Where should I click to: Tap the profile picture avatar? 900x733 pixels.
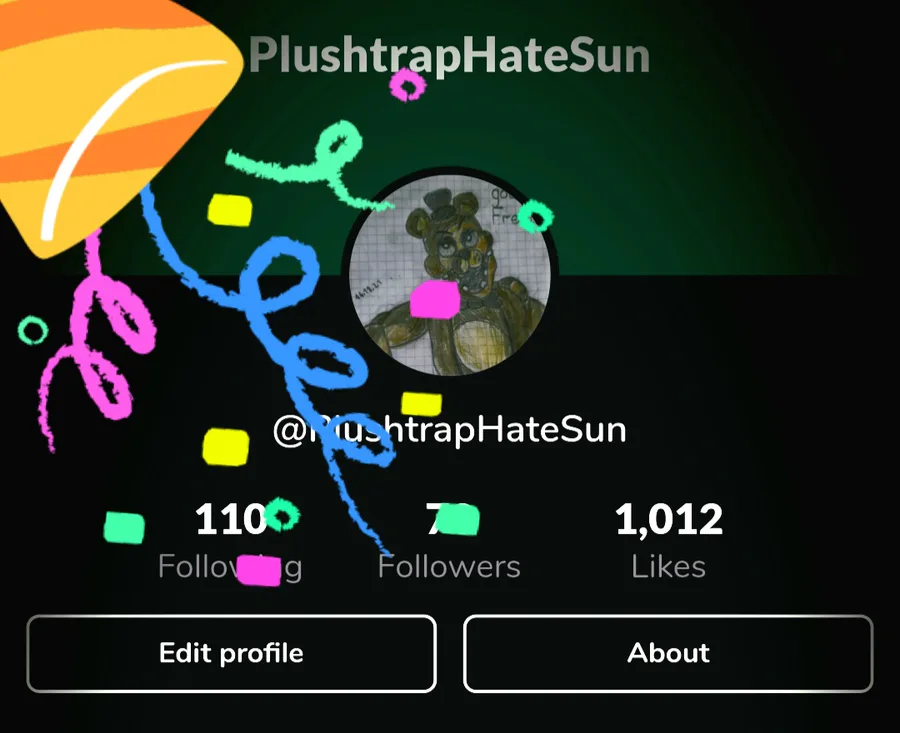coord(450,275)
